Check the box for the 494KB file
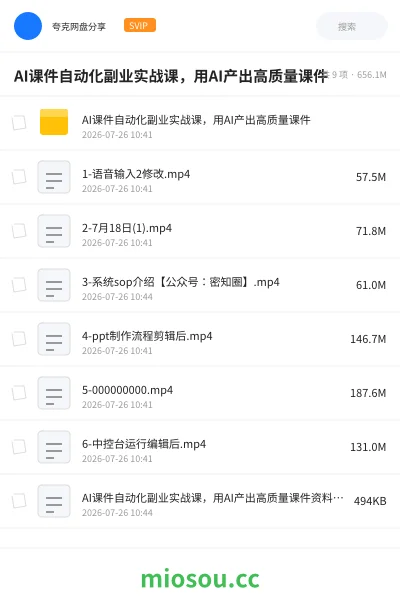This screenshot has width=400, height=600. coord(19,501)
